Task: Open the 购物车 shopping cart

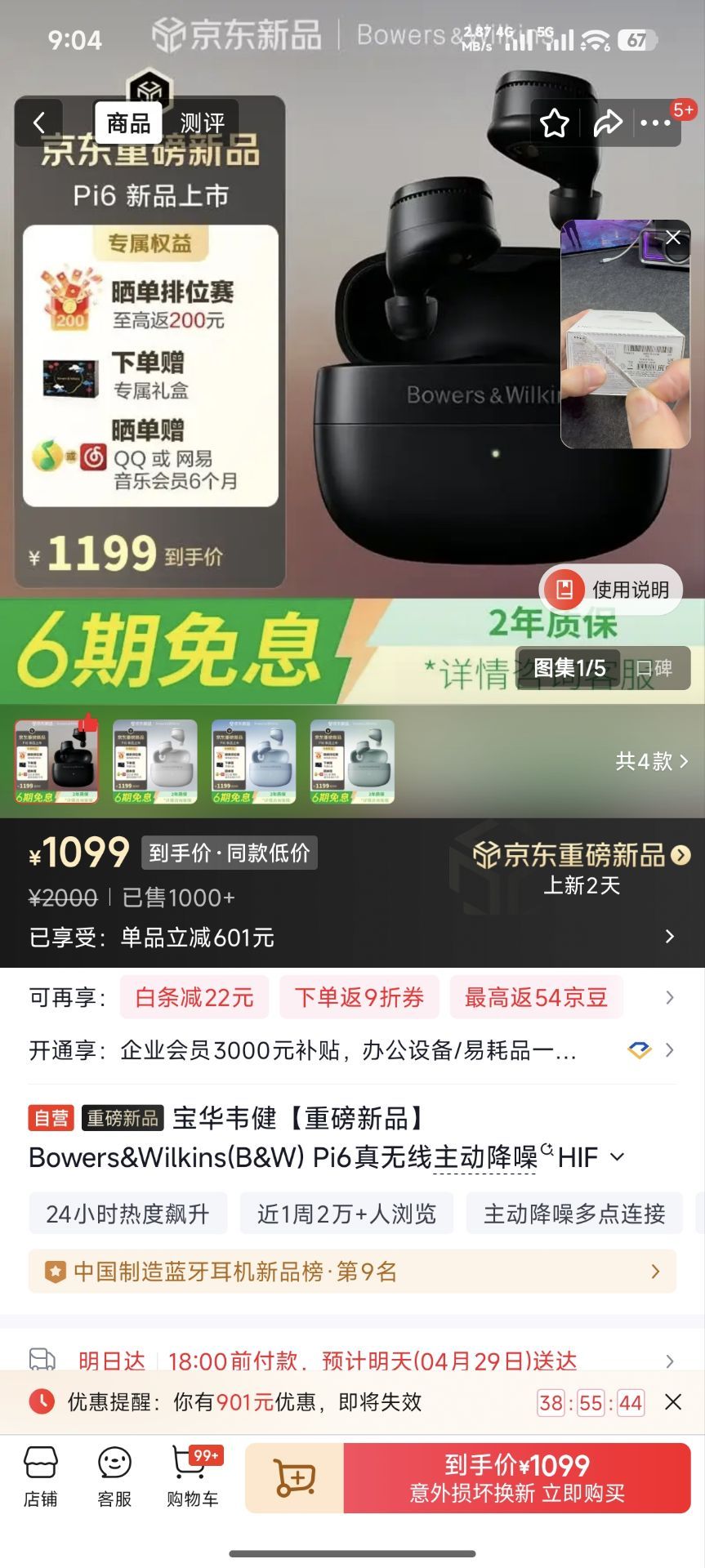Action: [x=193, y=1477]
